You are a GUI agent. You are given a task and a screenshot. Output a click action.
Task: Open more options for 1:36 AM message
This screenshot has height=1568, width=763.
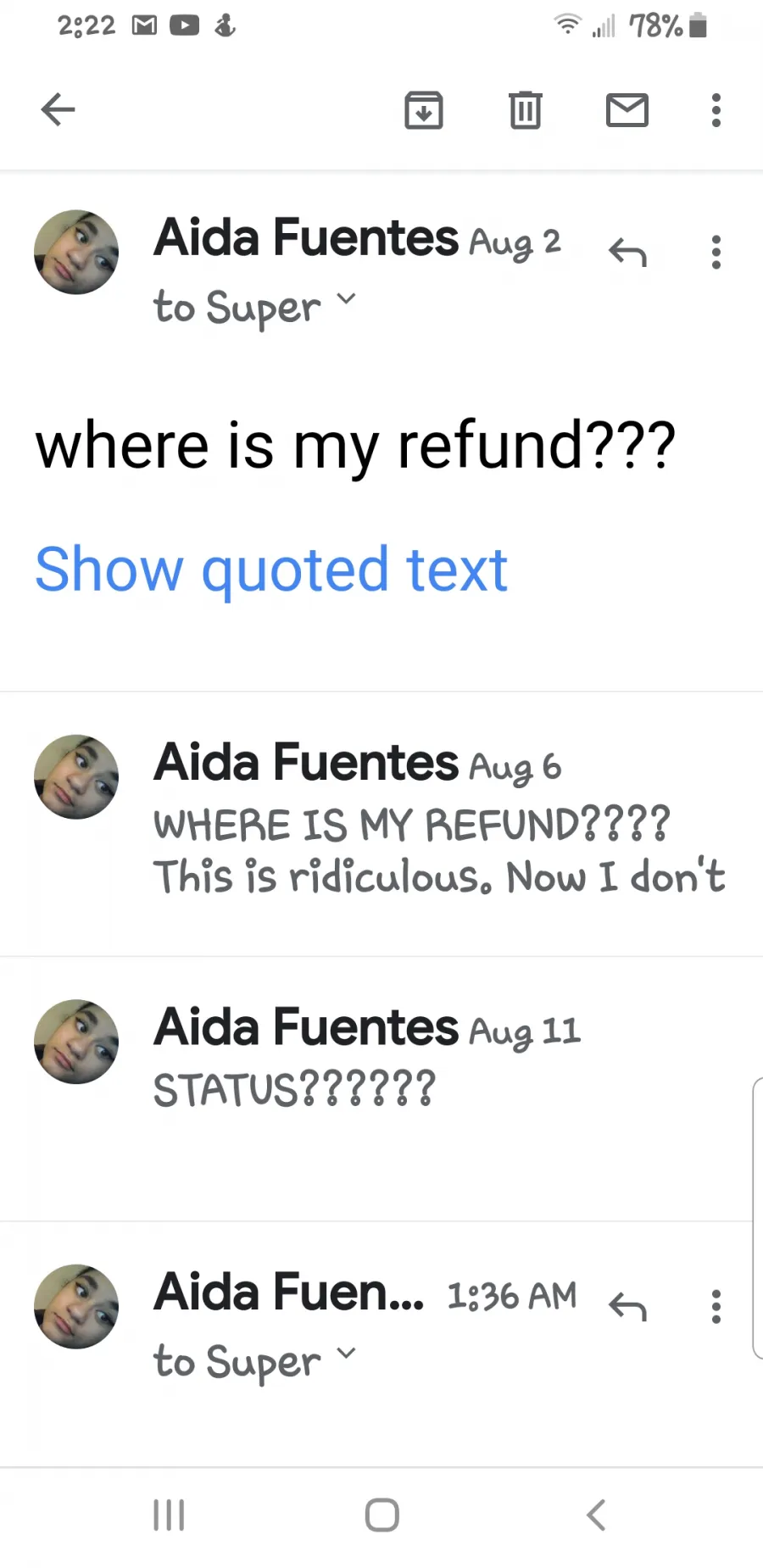[716, 1306]
